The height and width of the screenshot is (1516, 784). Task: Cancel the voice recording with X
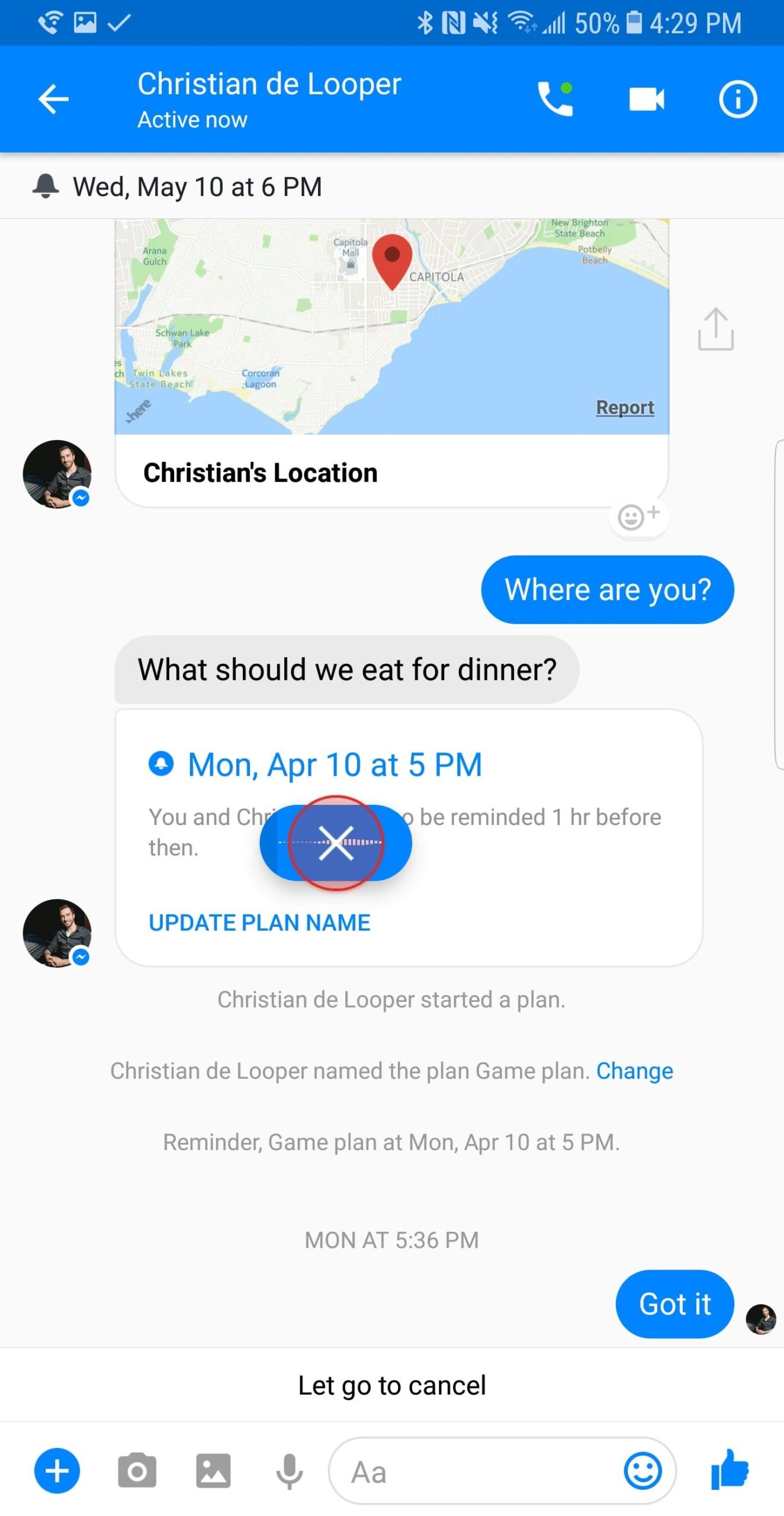[336, 843]
